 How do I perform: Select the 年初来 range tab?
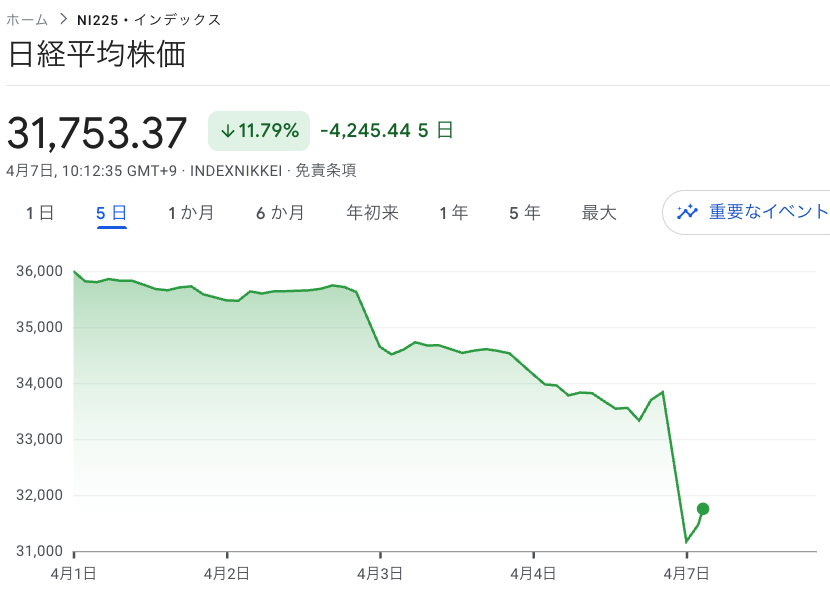coord(372,212)
